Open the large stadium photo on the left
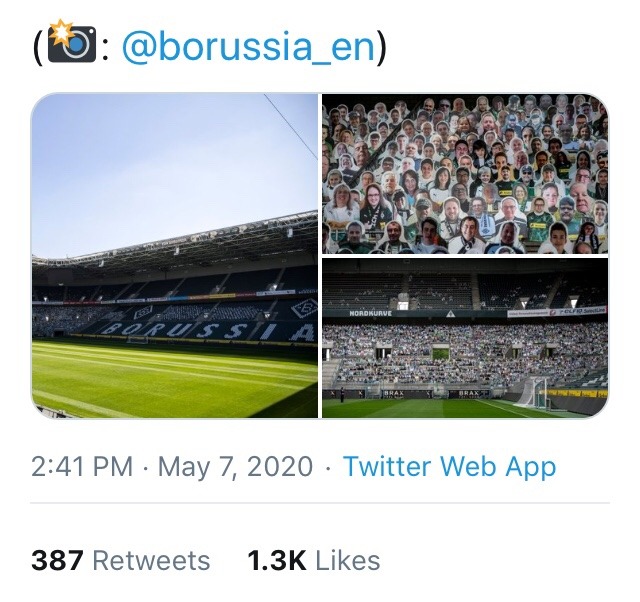 [175, 255]
